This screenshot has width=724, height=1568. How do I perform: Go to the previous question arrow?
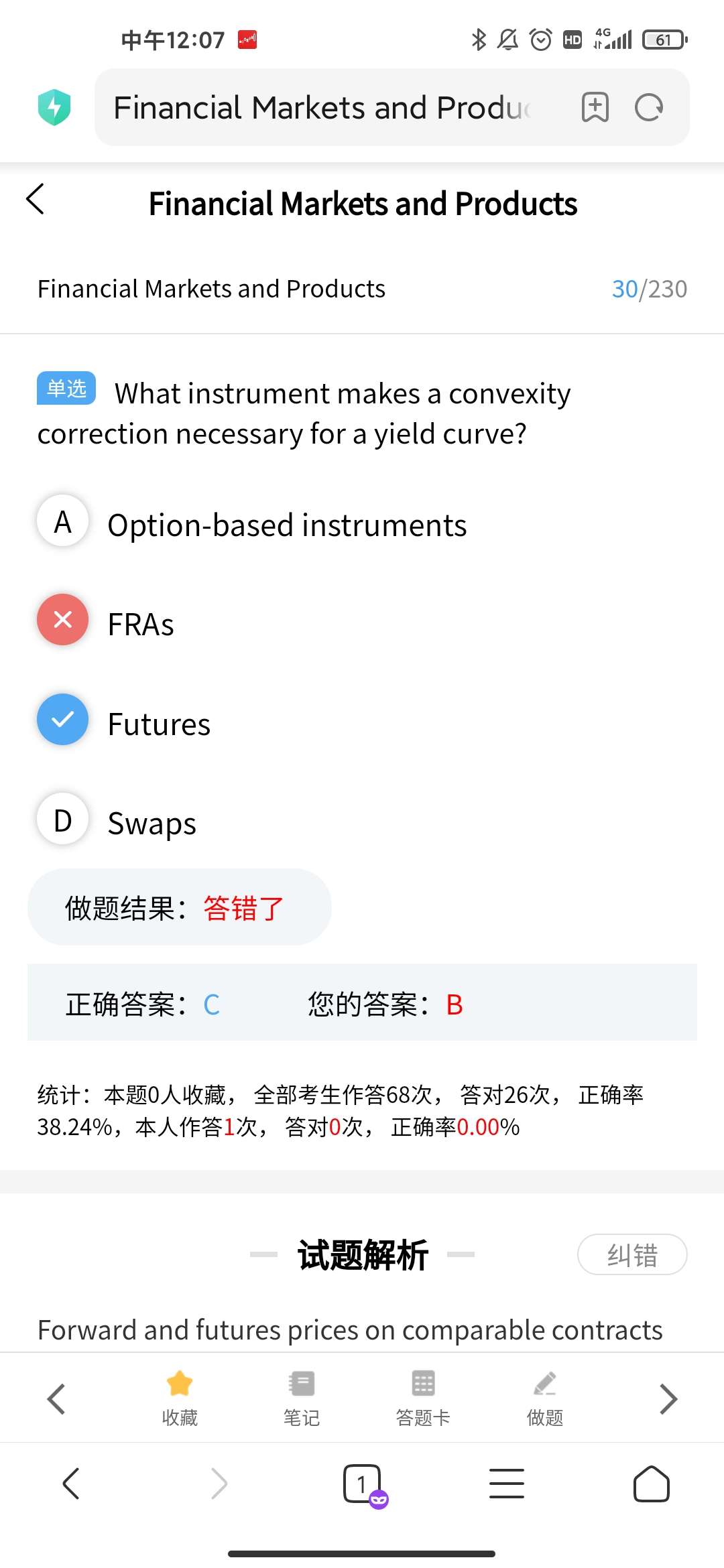[x=56, y=1399]
